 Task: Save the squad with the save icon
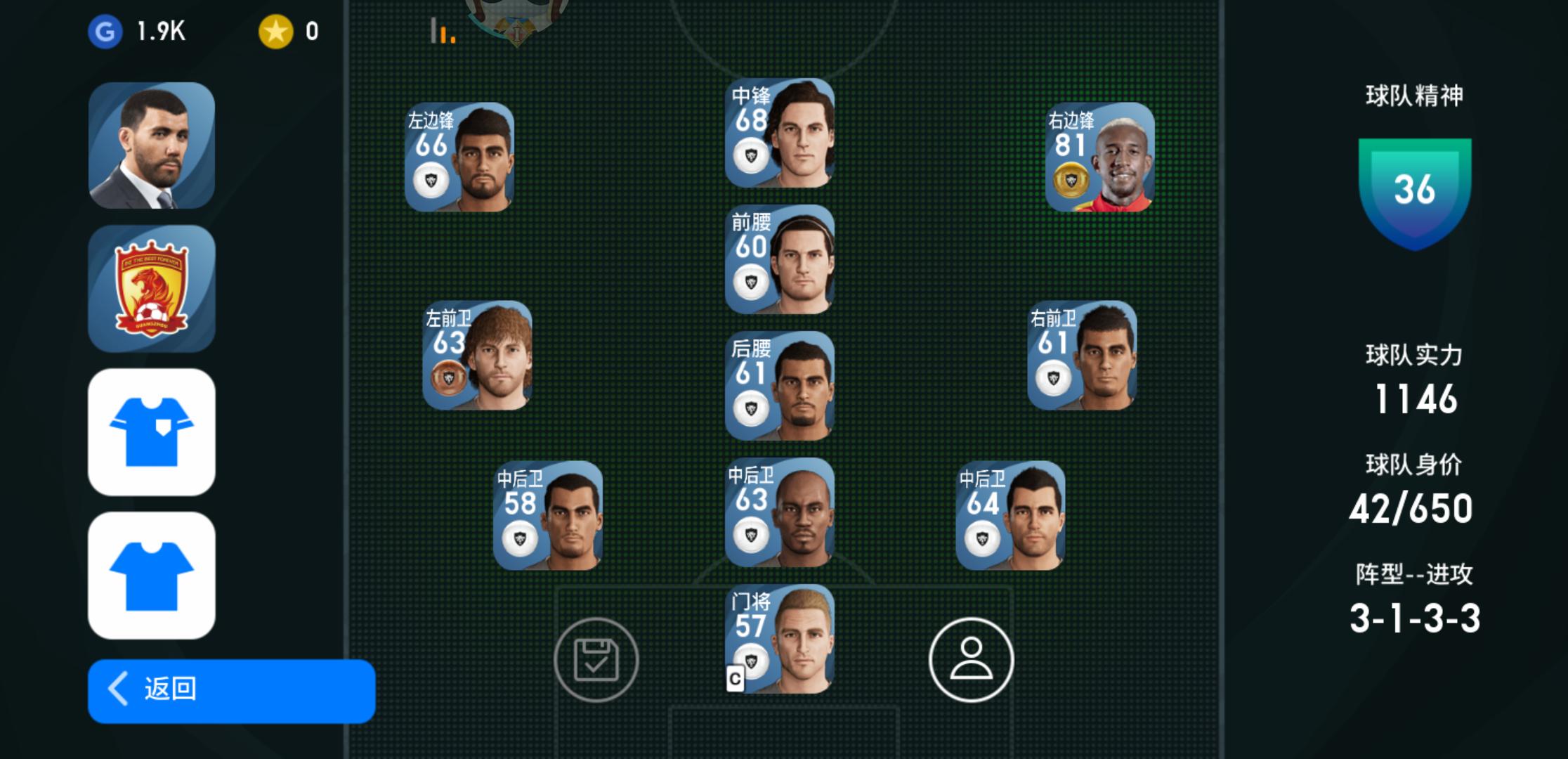(x=596, y=659)
